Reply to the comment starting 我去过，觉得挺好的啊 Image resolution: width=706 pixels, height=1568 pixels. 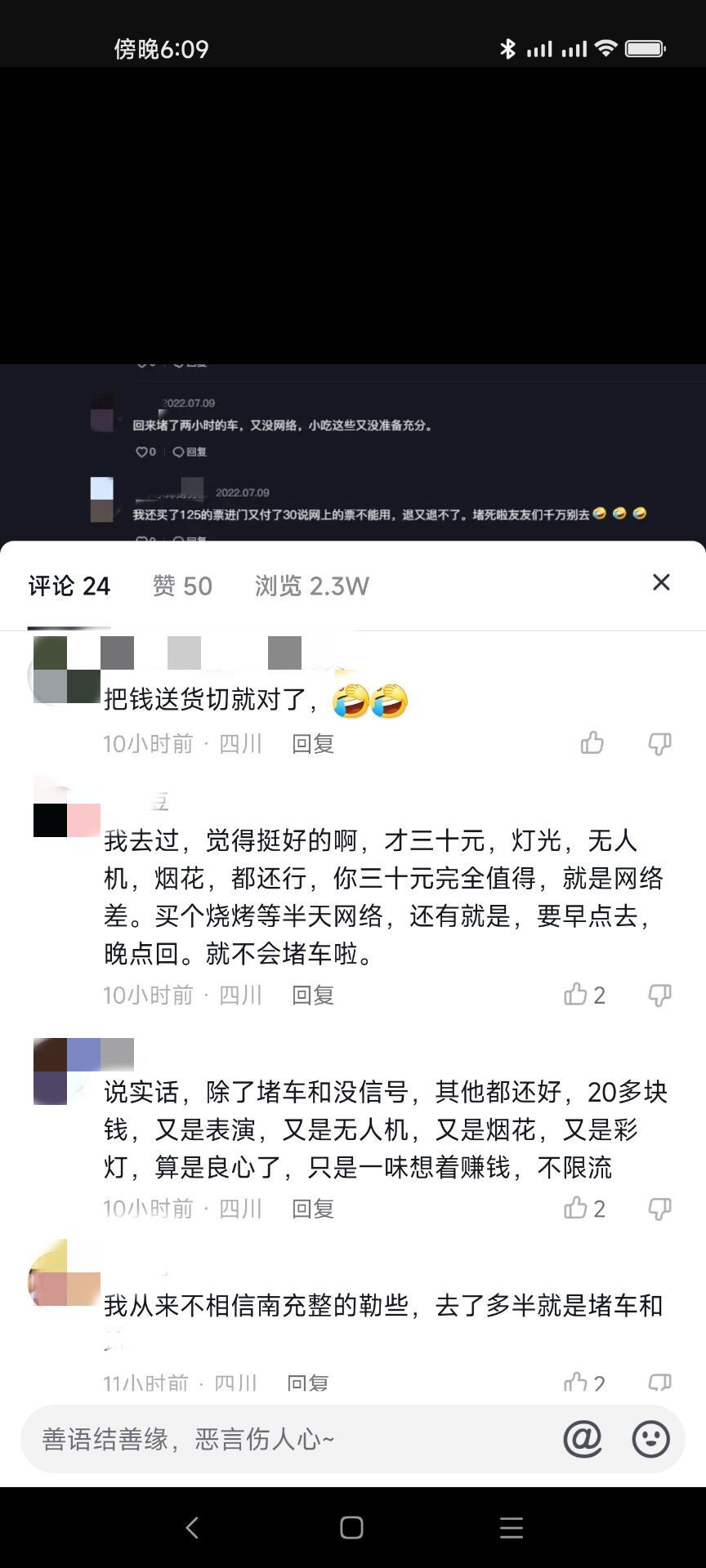pyautogui.click(x=313, y=996)
